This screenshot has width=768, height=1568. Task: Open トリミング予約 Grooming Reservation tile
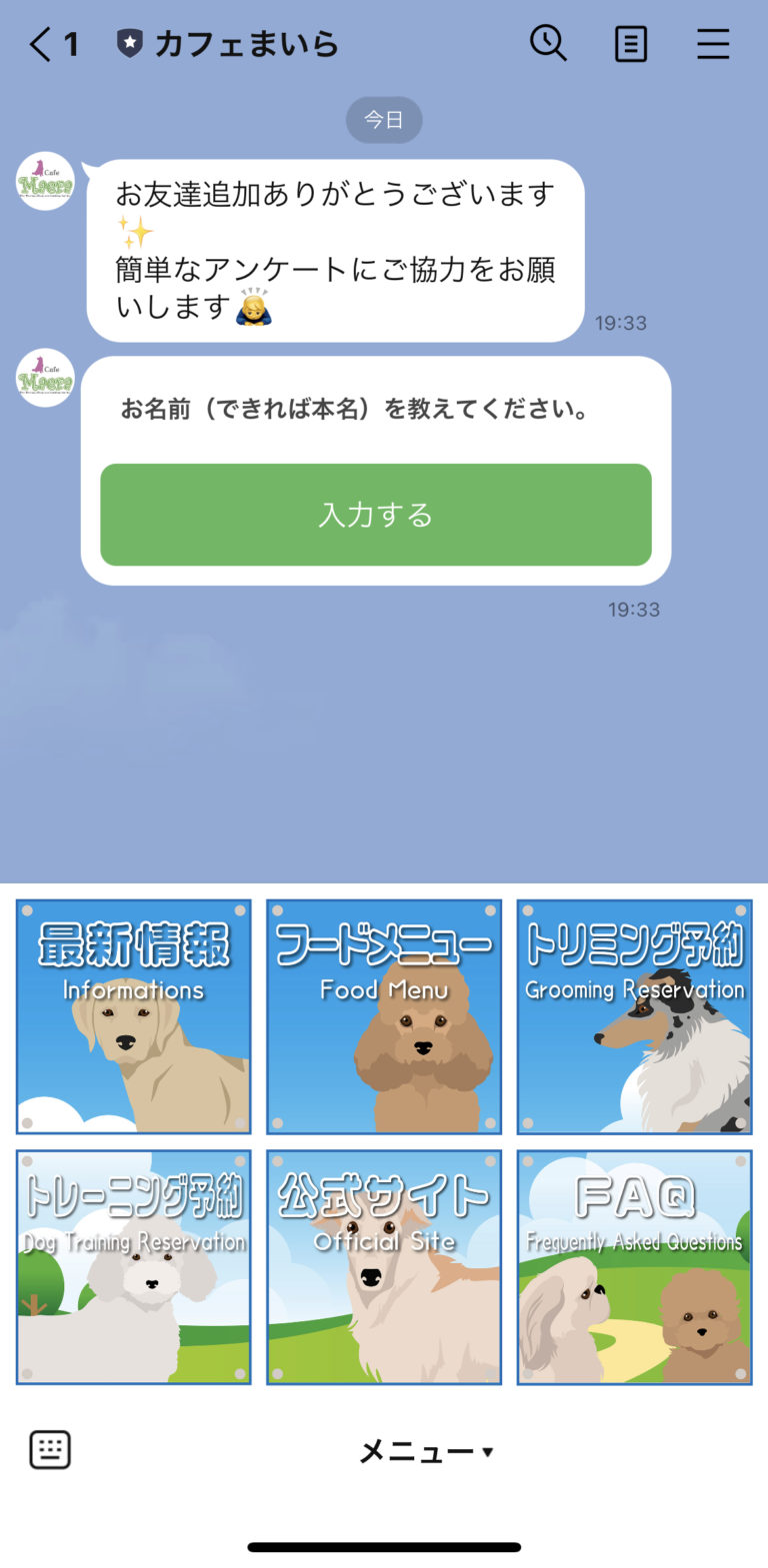634,1017
